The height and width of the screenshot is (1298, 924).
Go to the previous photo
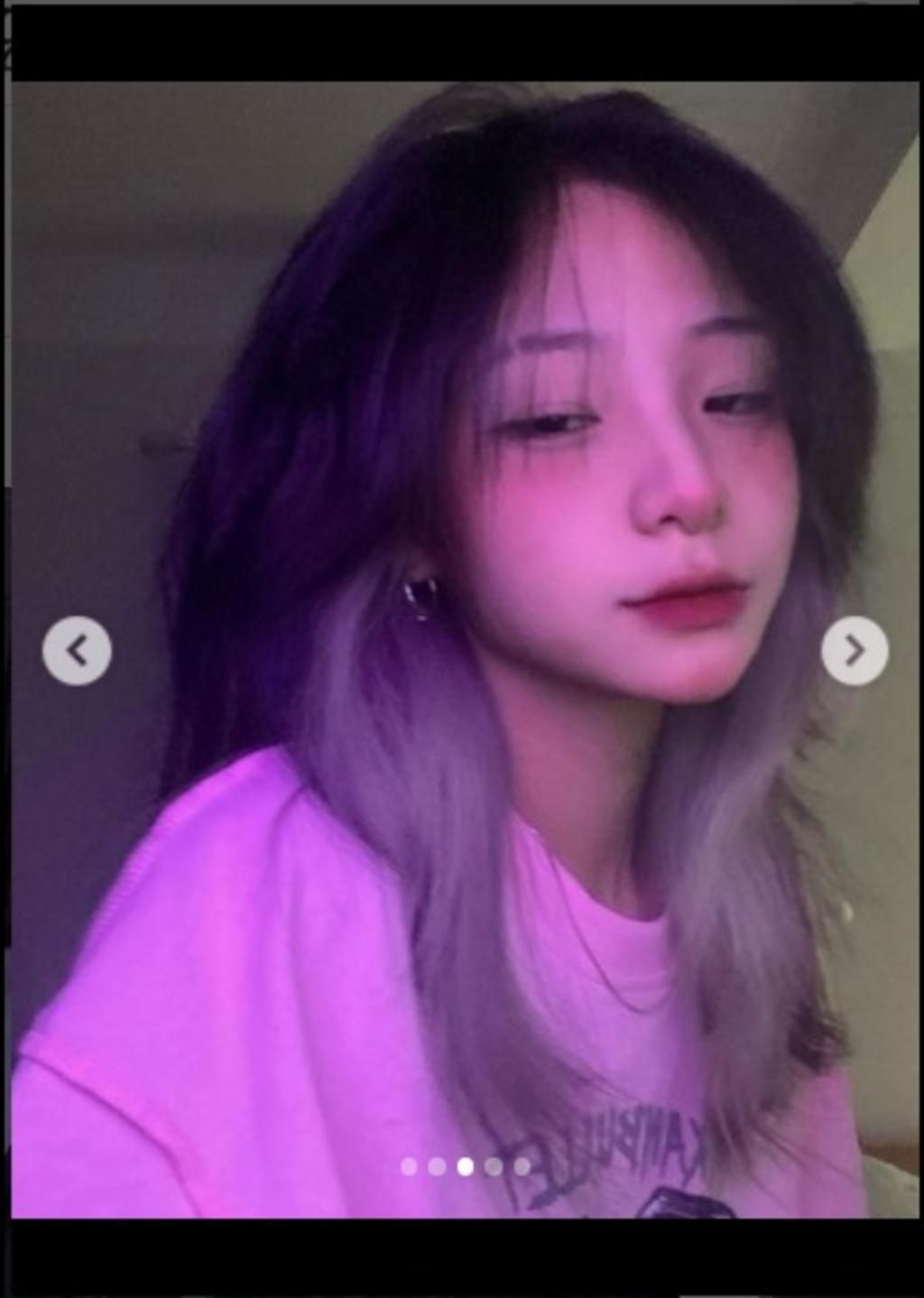tap(77, 650)
